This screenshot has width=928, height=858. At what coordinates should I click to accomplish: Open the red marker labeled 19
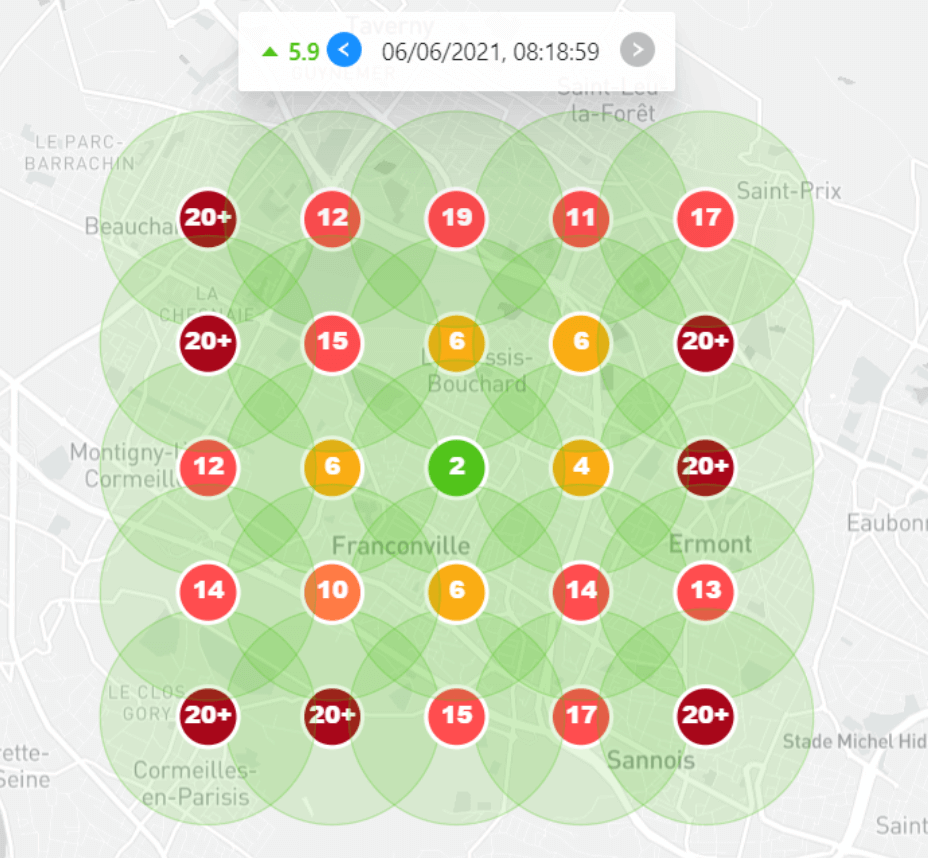click(456, 218)
